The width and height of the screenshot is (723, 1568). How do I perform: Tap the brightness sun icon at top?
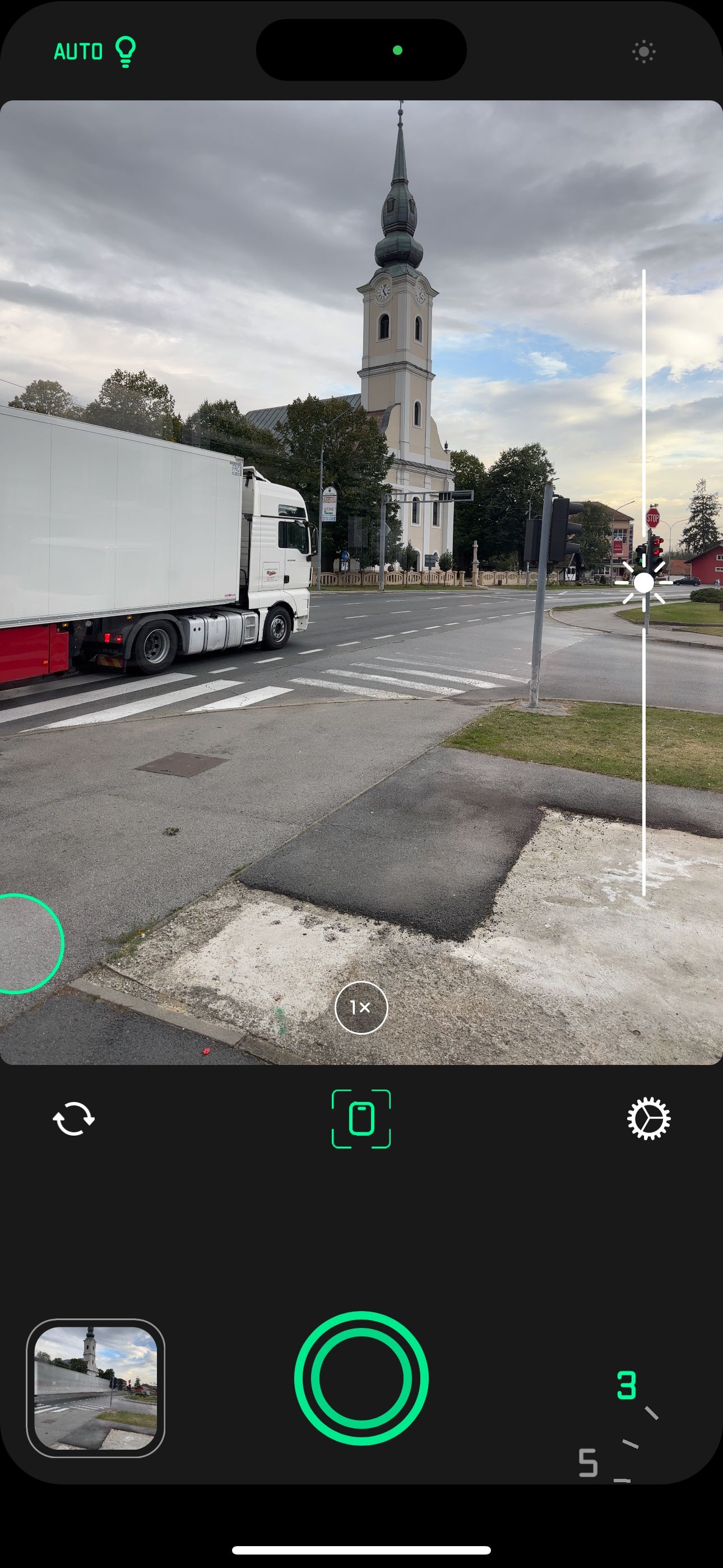pos(643,52)
